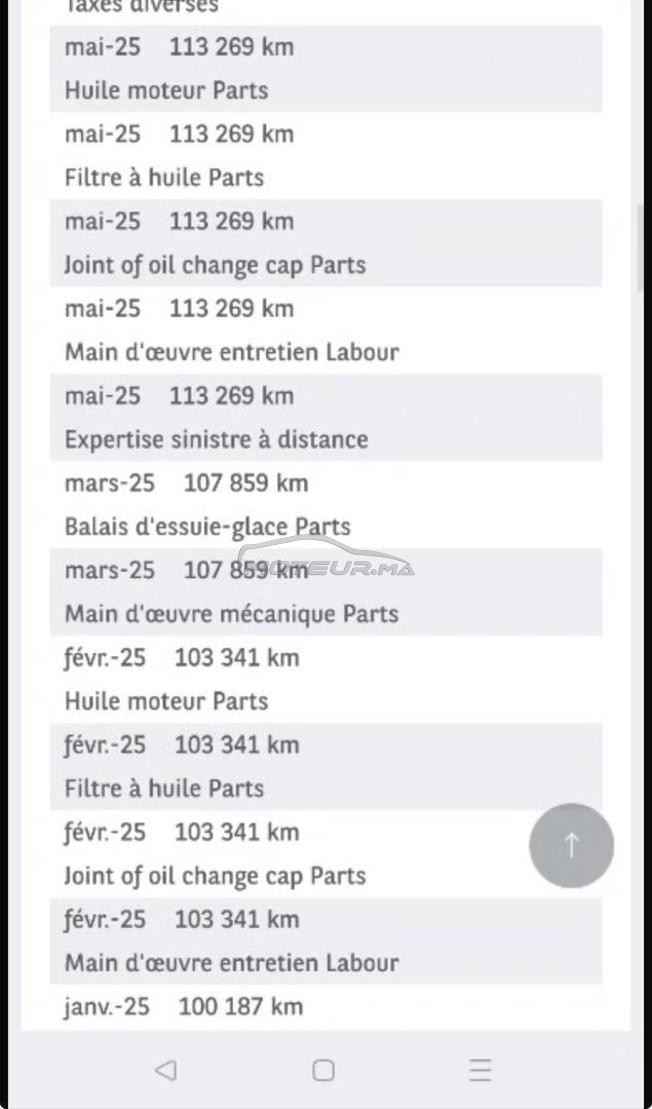Tap the scroll-to-top arrow button

[571, 845]
